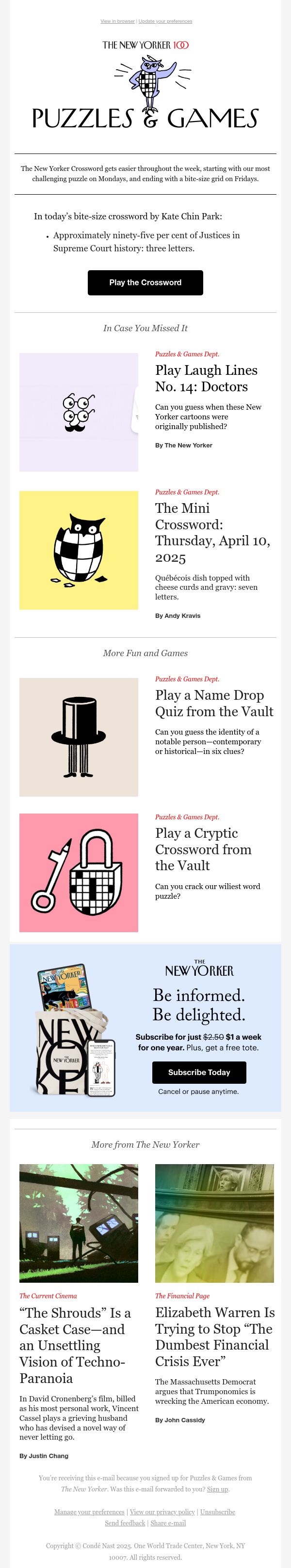Open the Send feedback link
Viewport: 291px width, 1568px height.
125,1522
